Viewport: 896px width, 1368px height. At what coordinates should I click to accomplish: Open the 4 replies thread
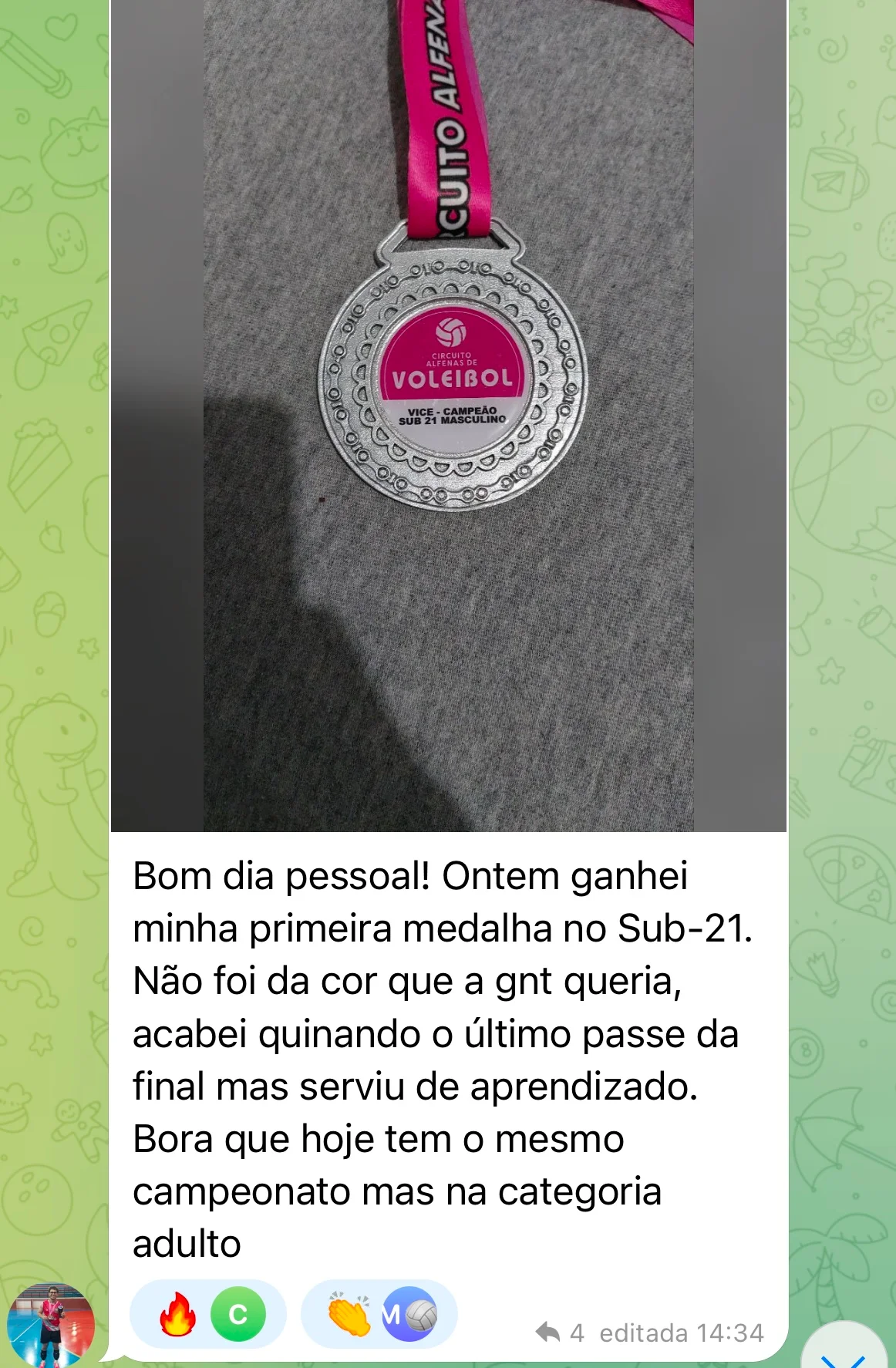pyautogui.click(x=560, y=1333)
